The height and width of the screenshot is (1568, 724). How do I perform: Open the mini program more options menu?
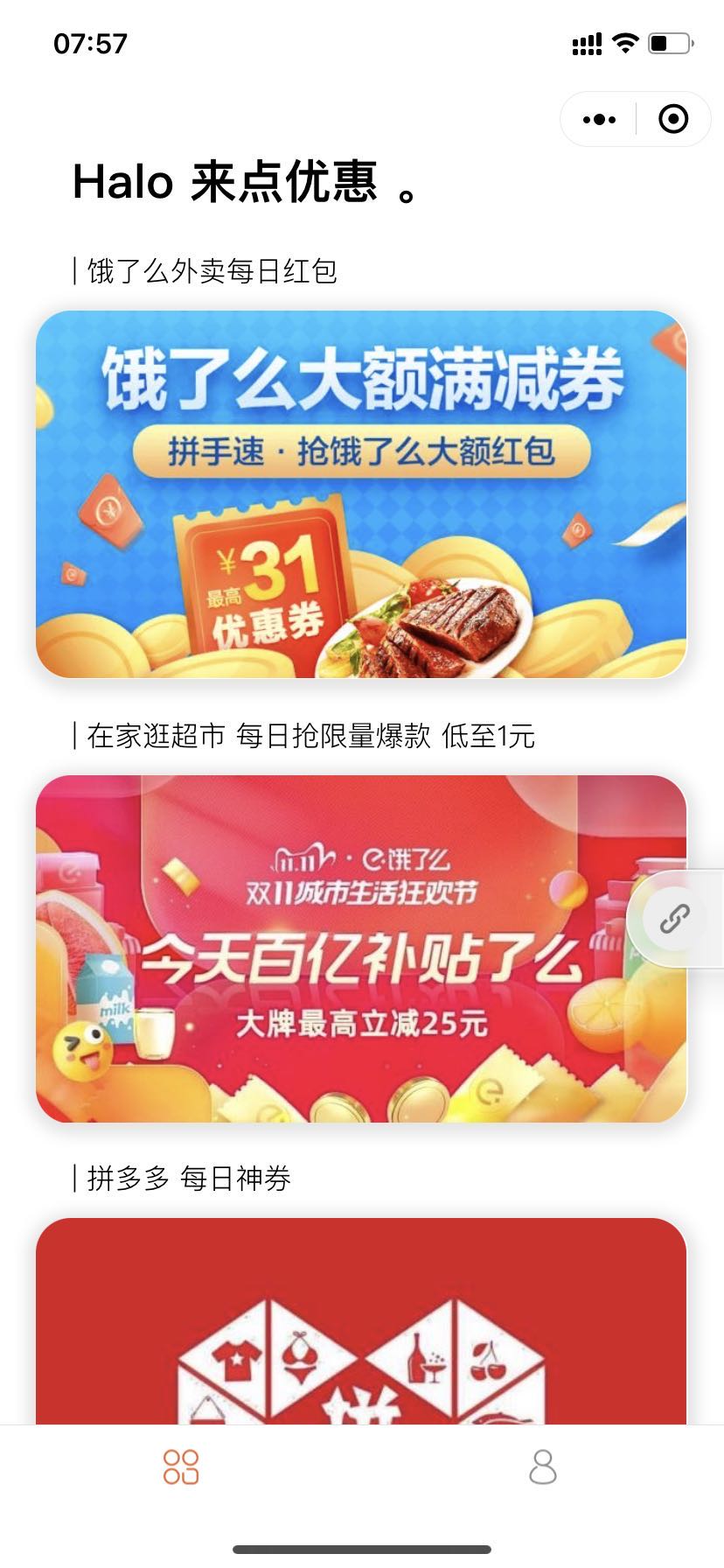(599, 119)
